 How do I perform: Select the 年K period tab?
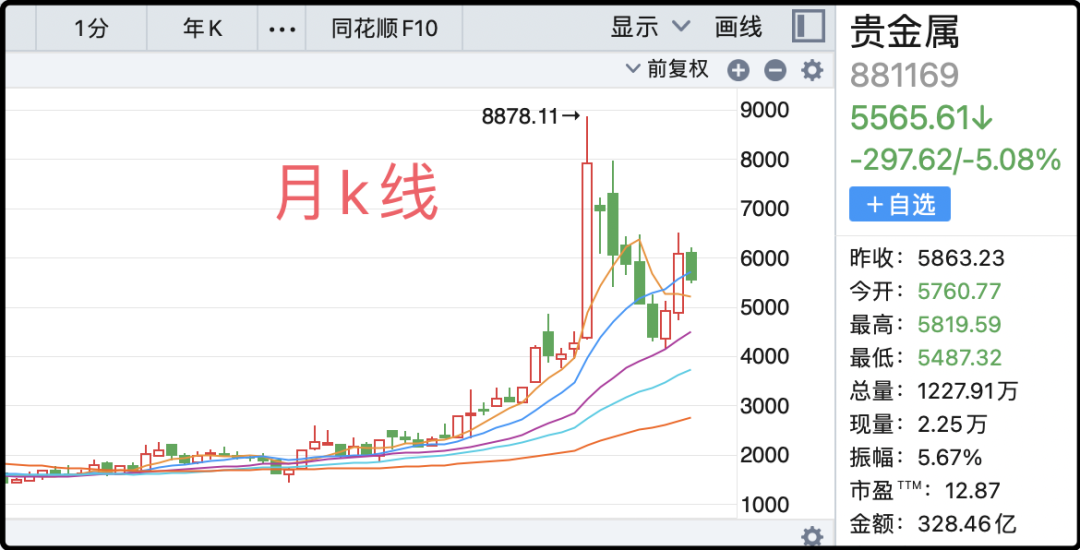click(202, 28)
